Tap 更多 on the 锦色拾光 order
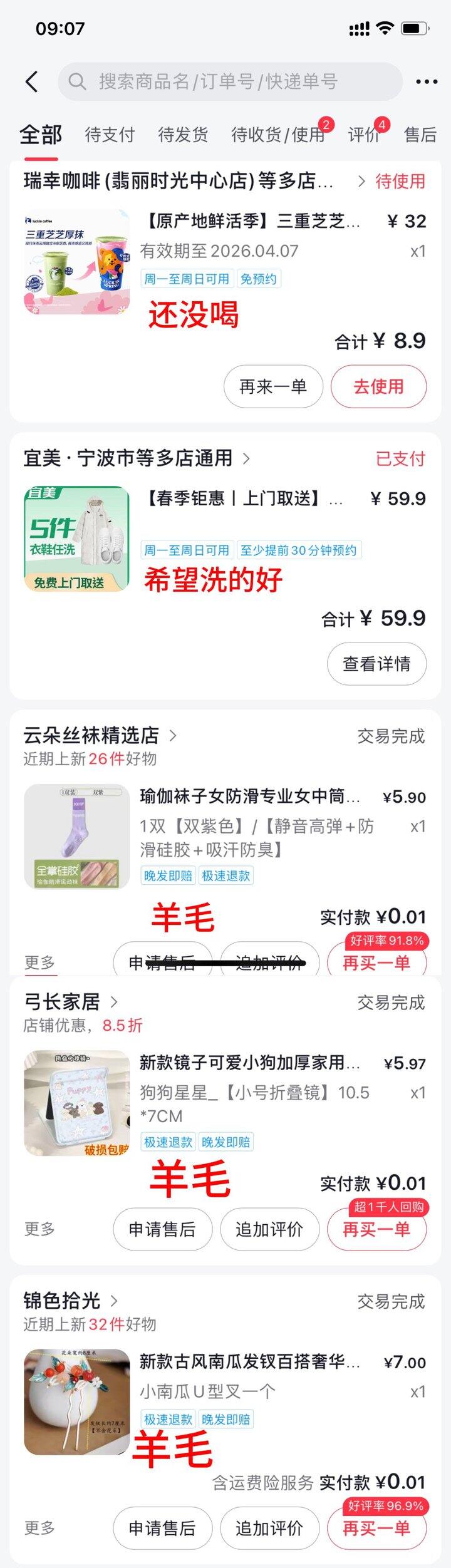 coord(39,1528)
